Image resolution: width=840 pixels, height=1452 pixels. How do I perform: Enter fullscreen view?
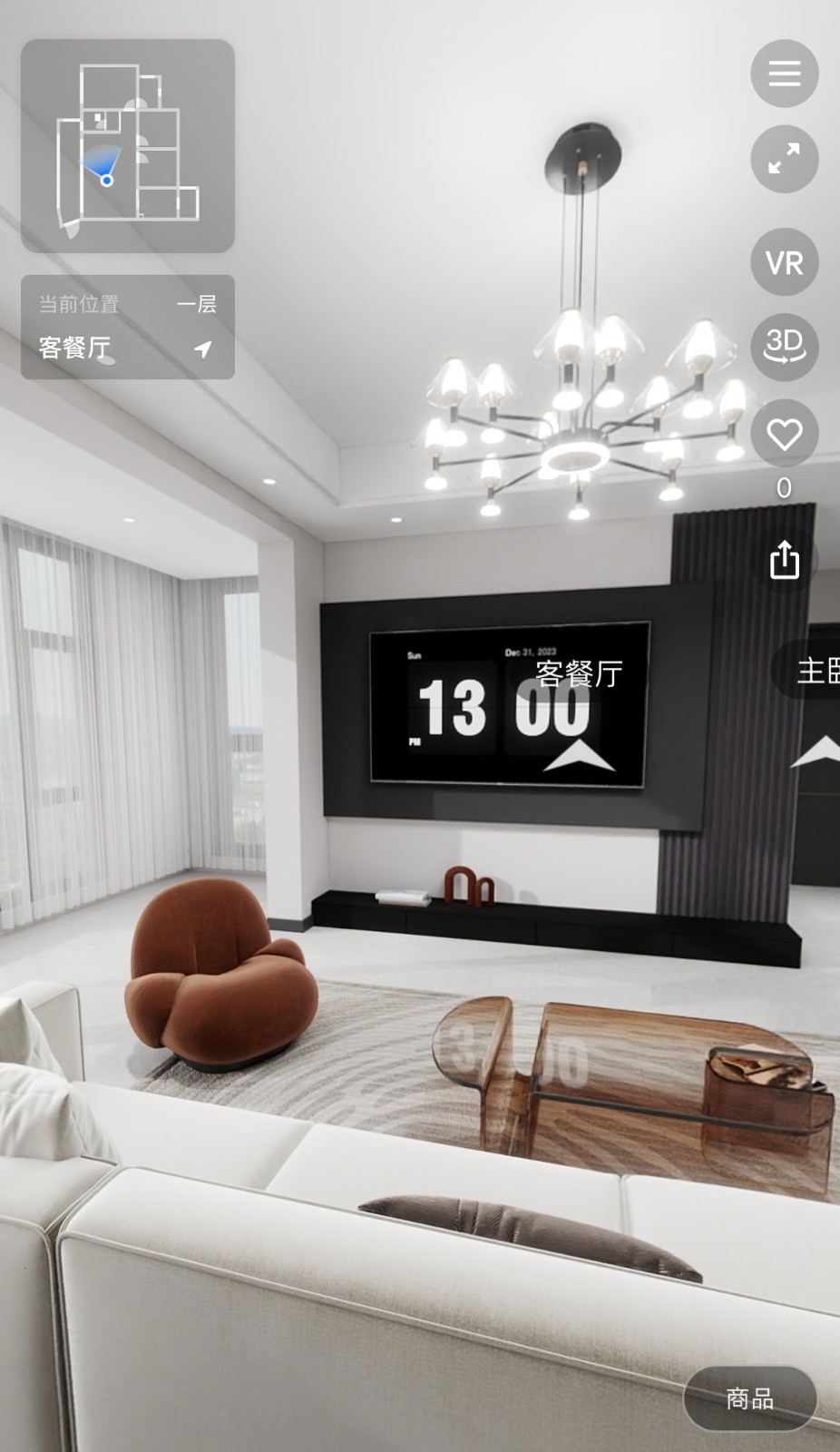(784, 159)
